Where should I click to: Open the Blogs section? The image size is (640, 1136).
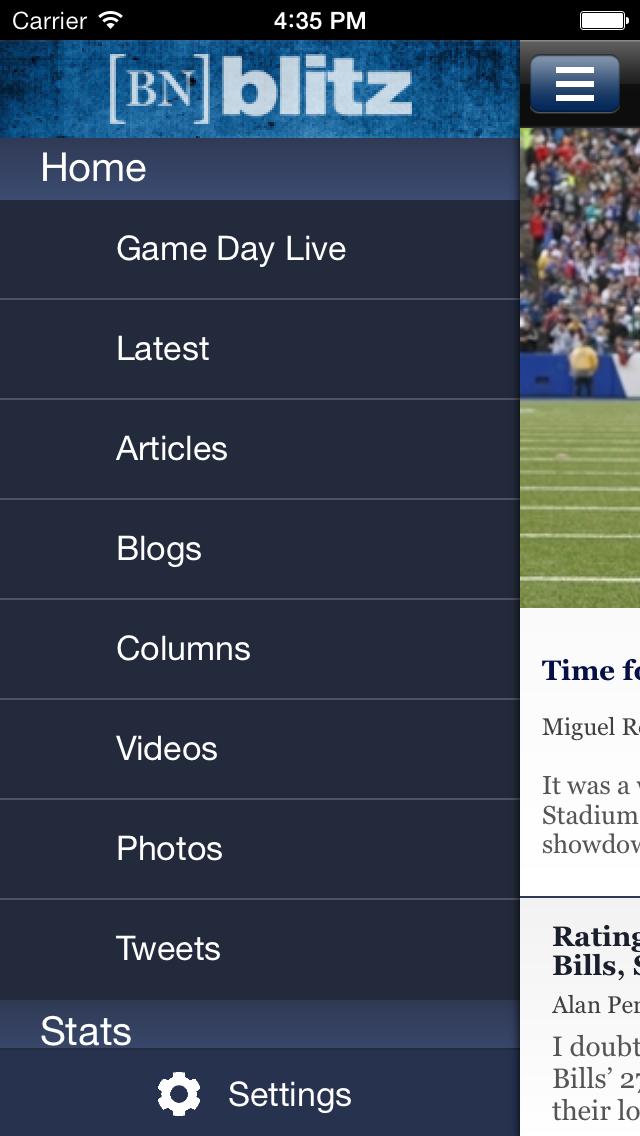point(159,549)
